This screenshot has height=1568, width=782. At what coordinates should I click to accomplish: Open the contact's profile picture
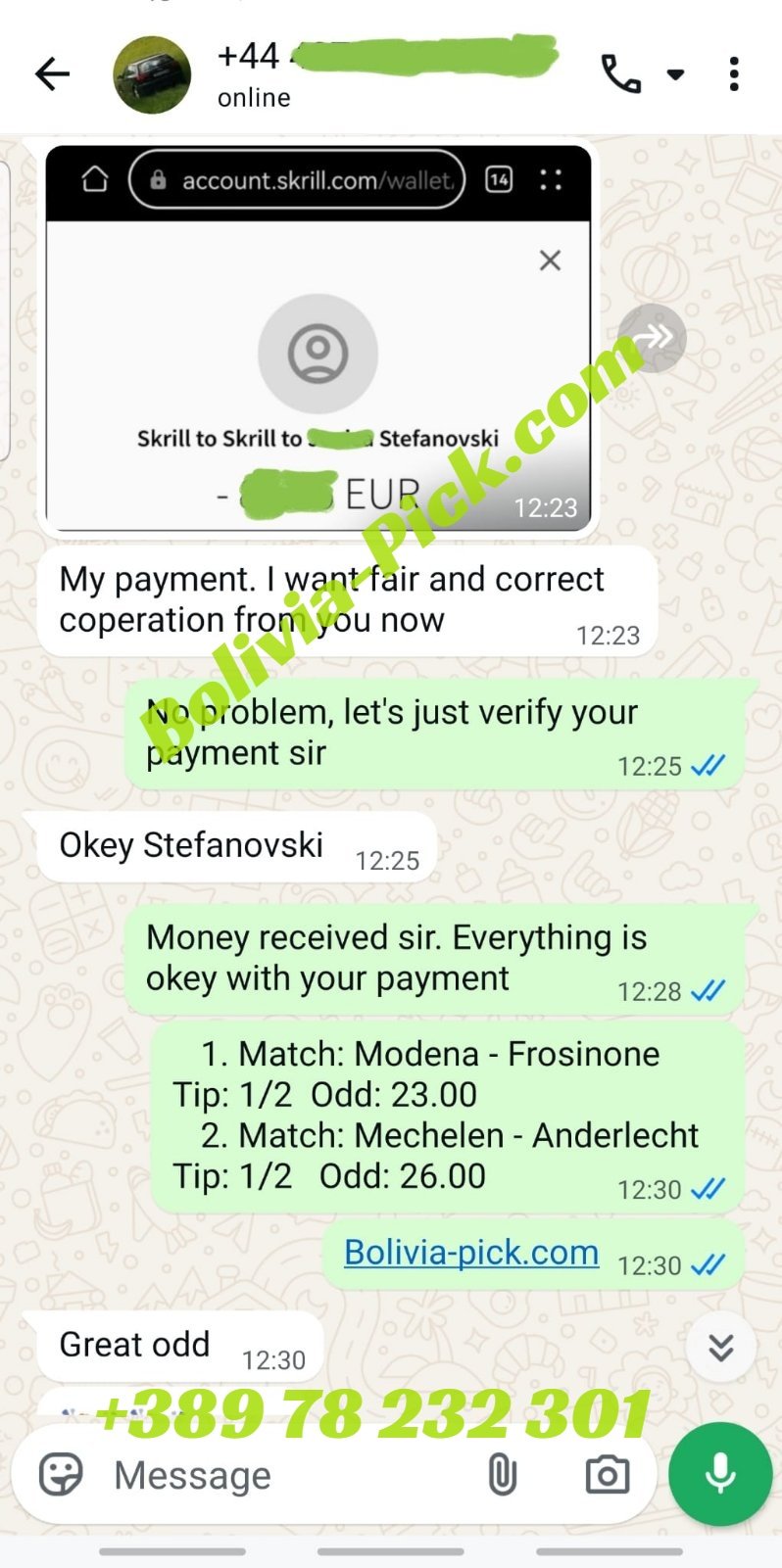[x=152, y=75]
